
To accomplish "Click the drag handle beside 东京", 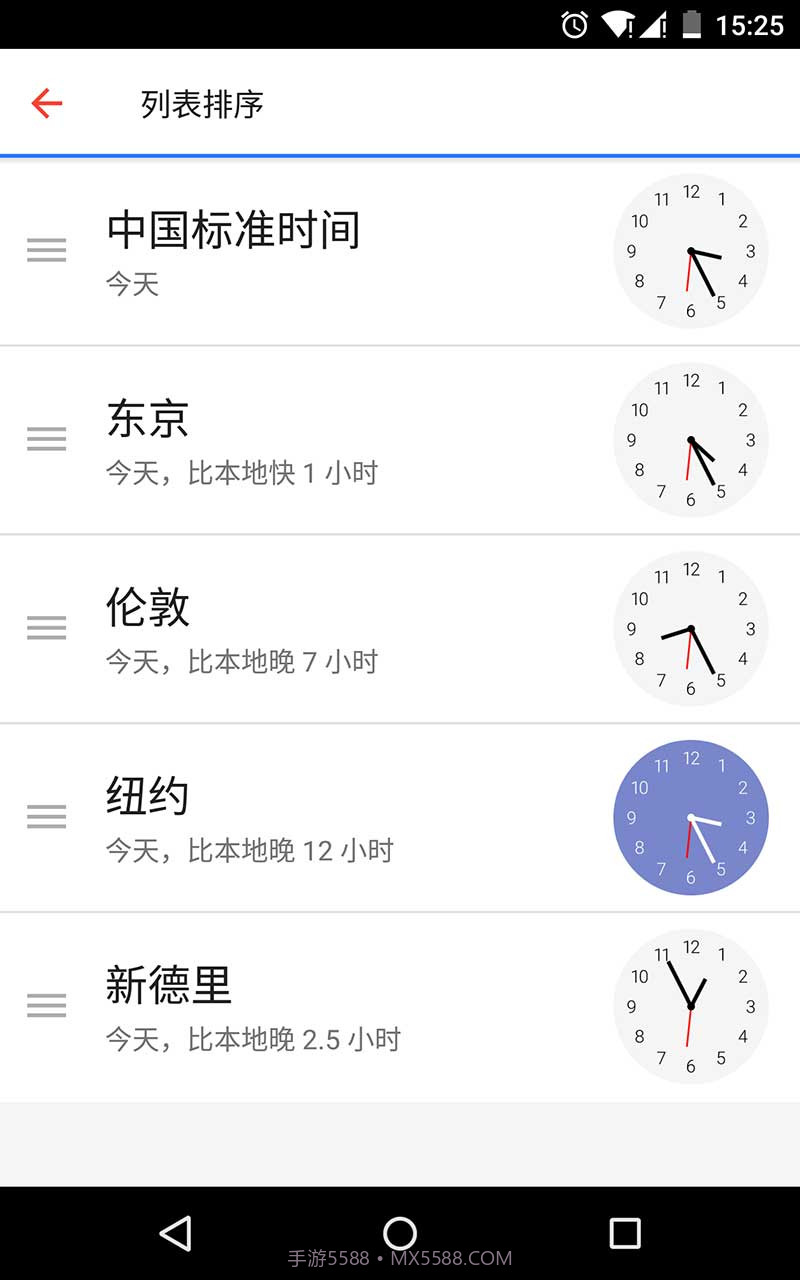I will pos(46,439).
